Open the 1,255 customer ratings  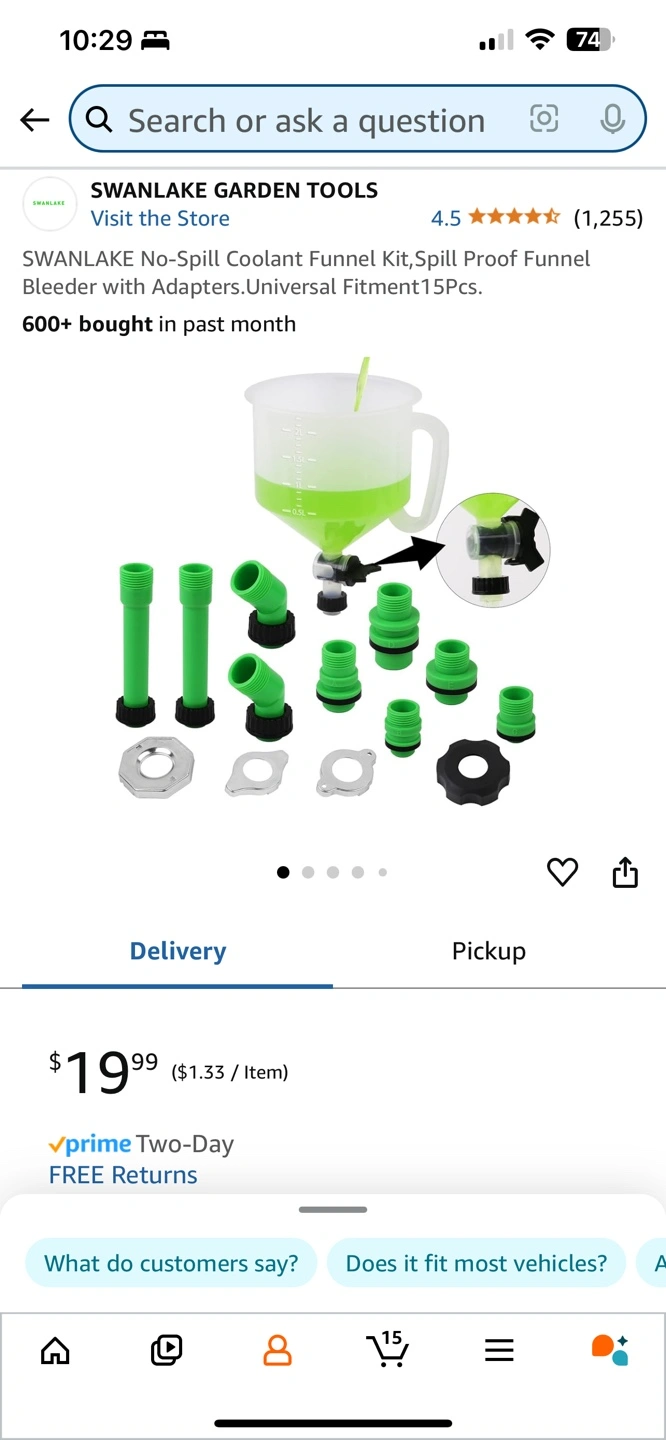(608, 218)
